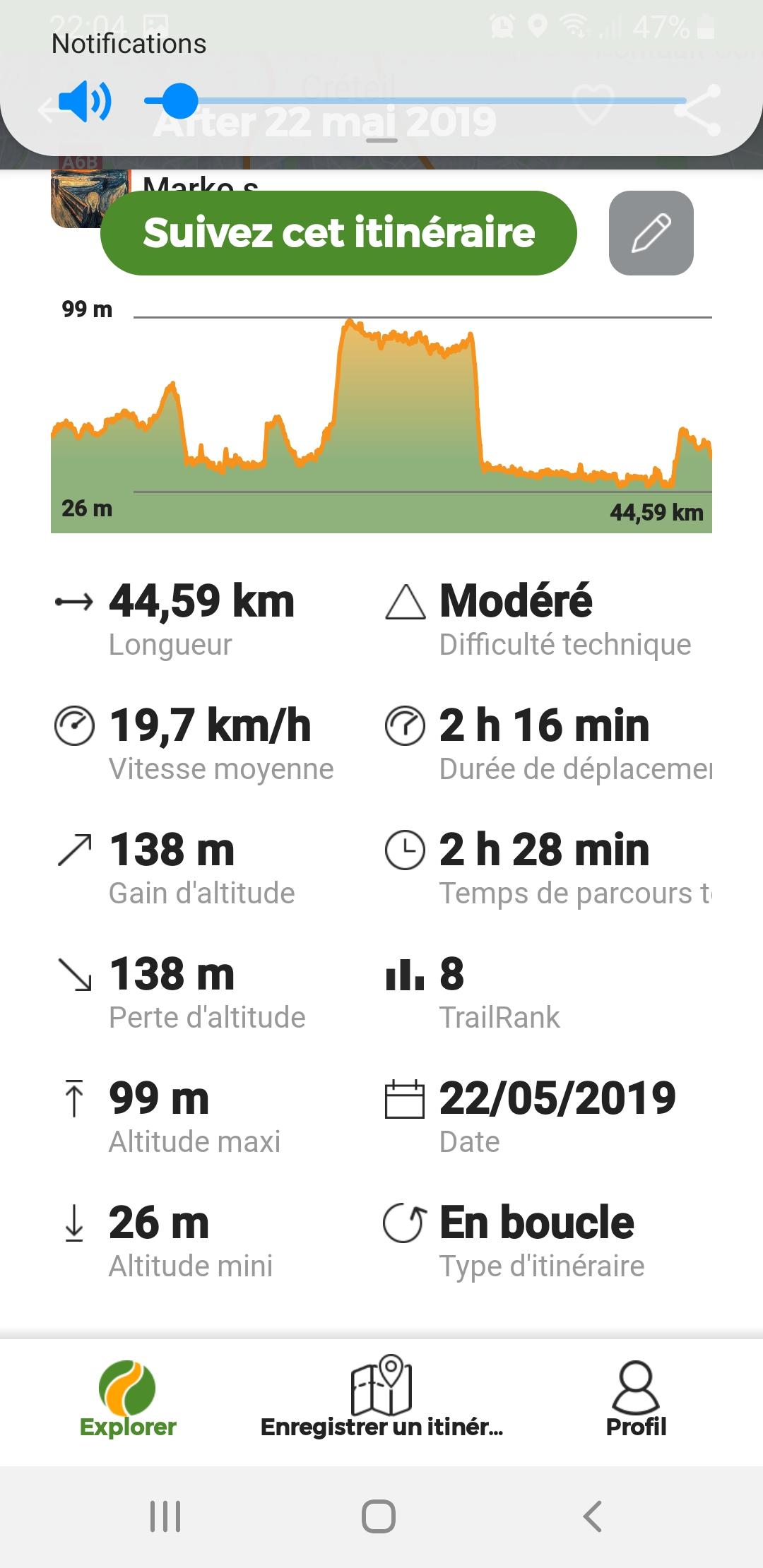The width and height of the screenshot is (763, 1568).
Task: Edit this trail with the pencil button
Action: [x=651, y=233]
